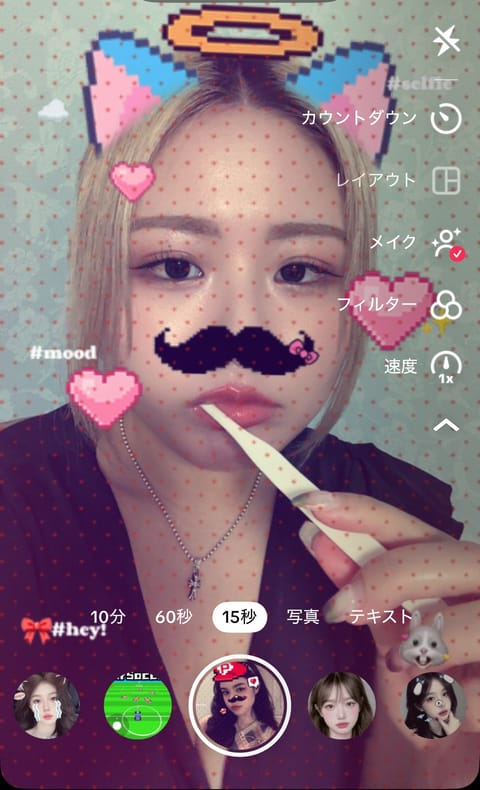Image resolution: width=480 pixels, height=790 pixels.
Task: Select the pigtail girl effect thumbnail
Action: tap(434, 705)
